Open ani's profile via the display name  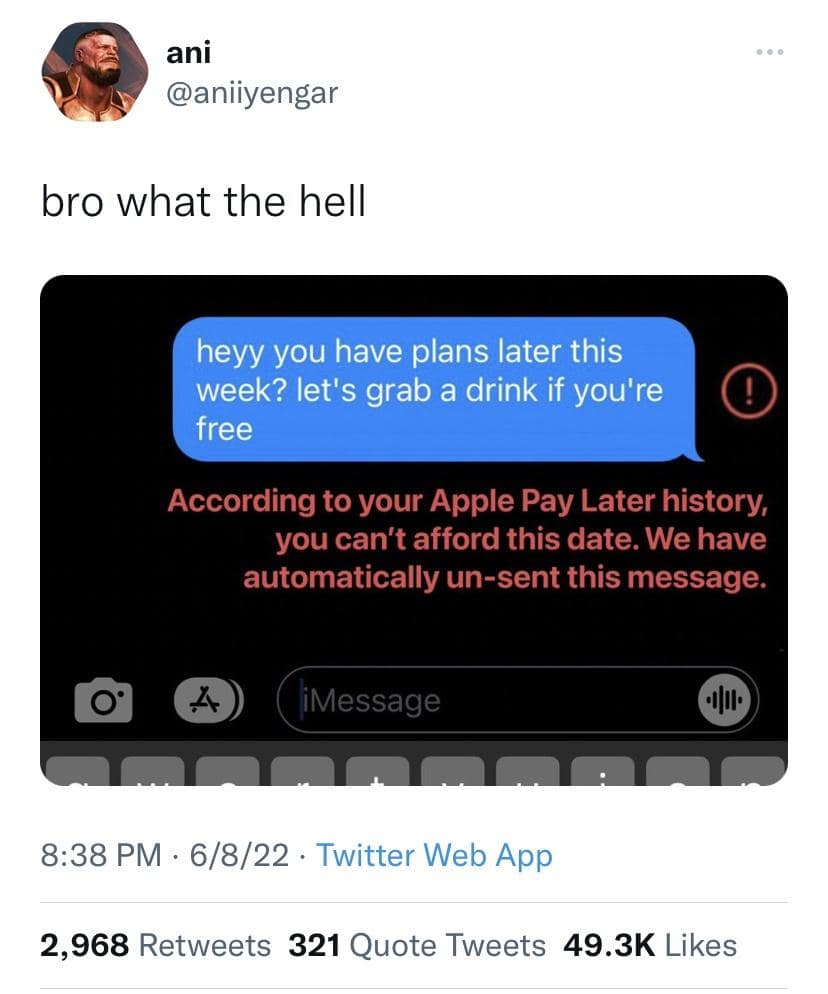188,51
